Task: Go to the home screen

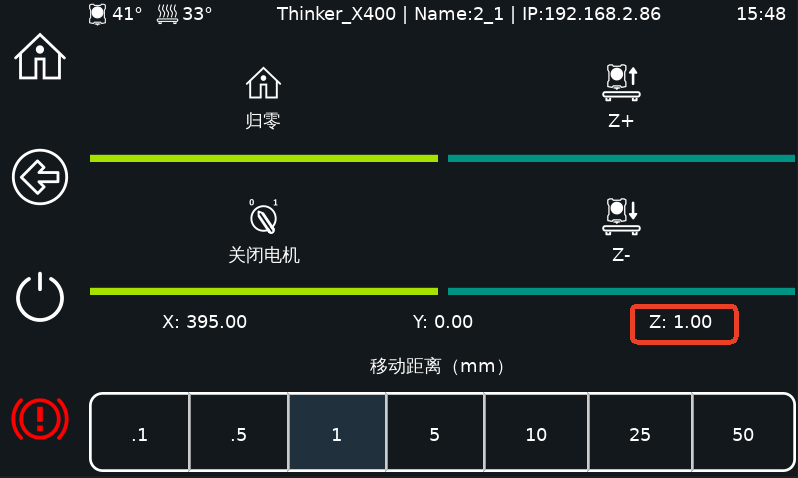Action: coord(39,57)
